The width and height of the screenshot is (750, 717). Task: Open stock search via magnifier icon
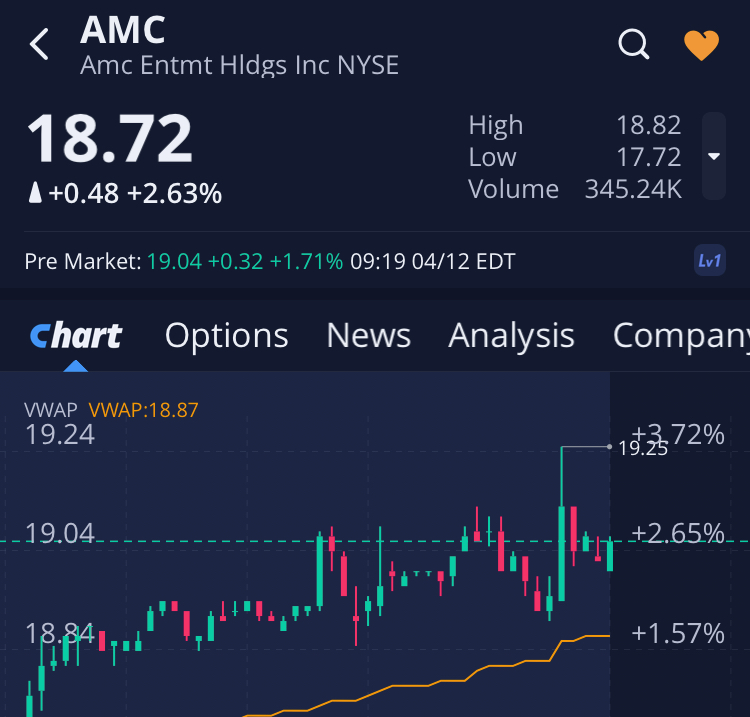click(634, 44)
